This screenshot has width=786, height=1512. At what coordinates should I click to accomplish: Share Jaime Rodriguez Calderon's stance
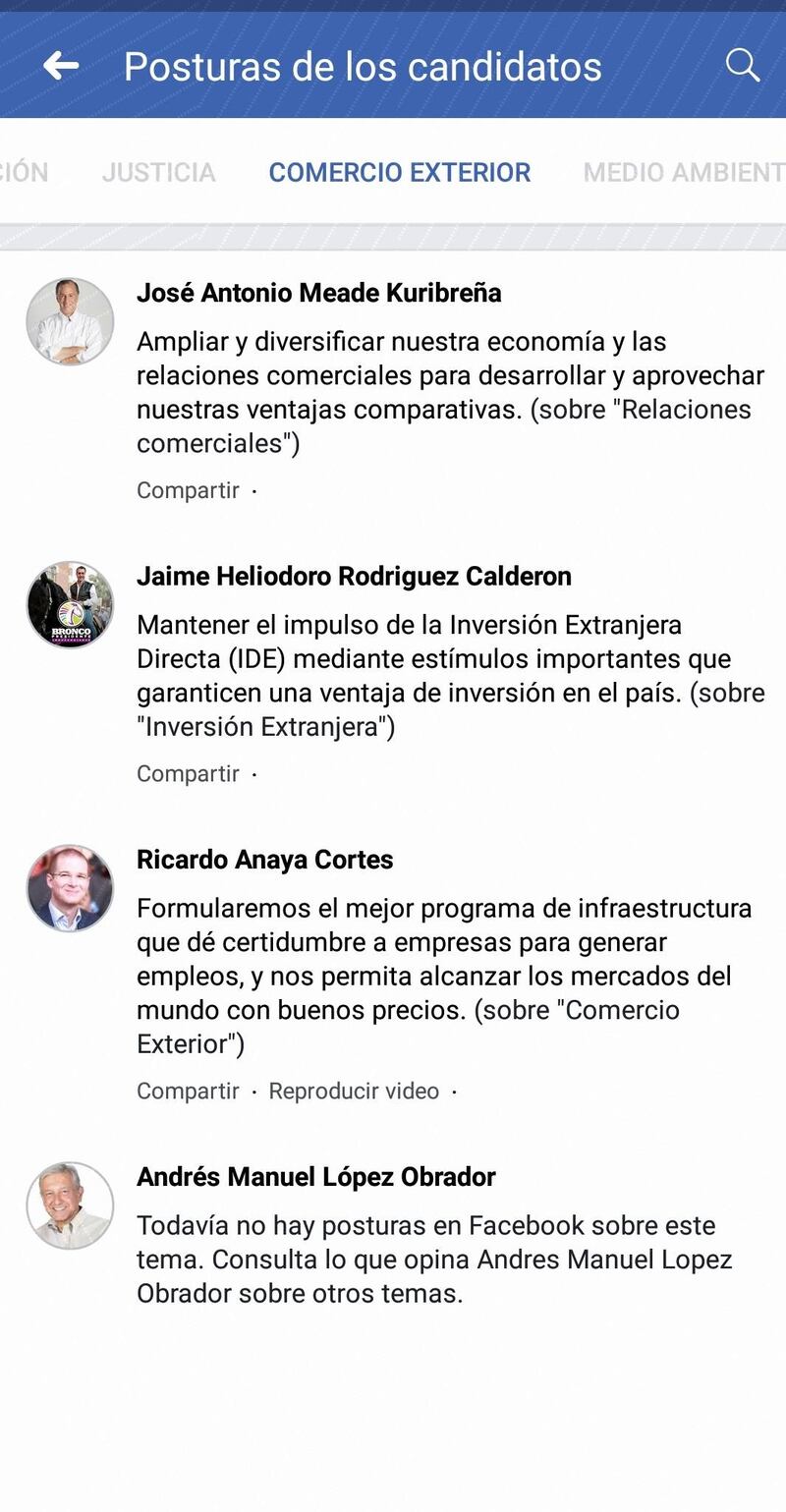tap(188, 773)
